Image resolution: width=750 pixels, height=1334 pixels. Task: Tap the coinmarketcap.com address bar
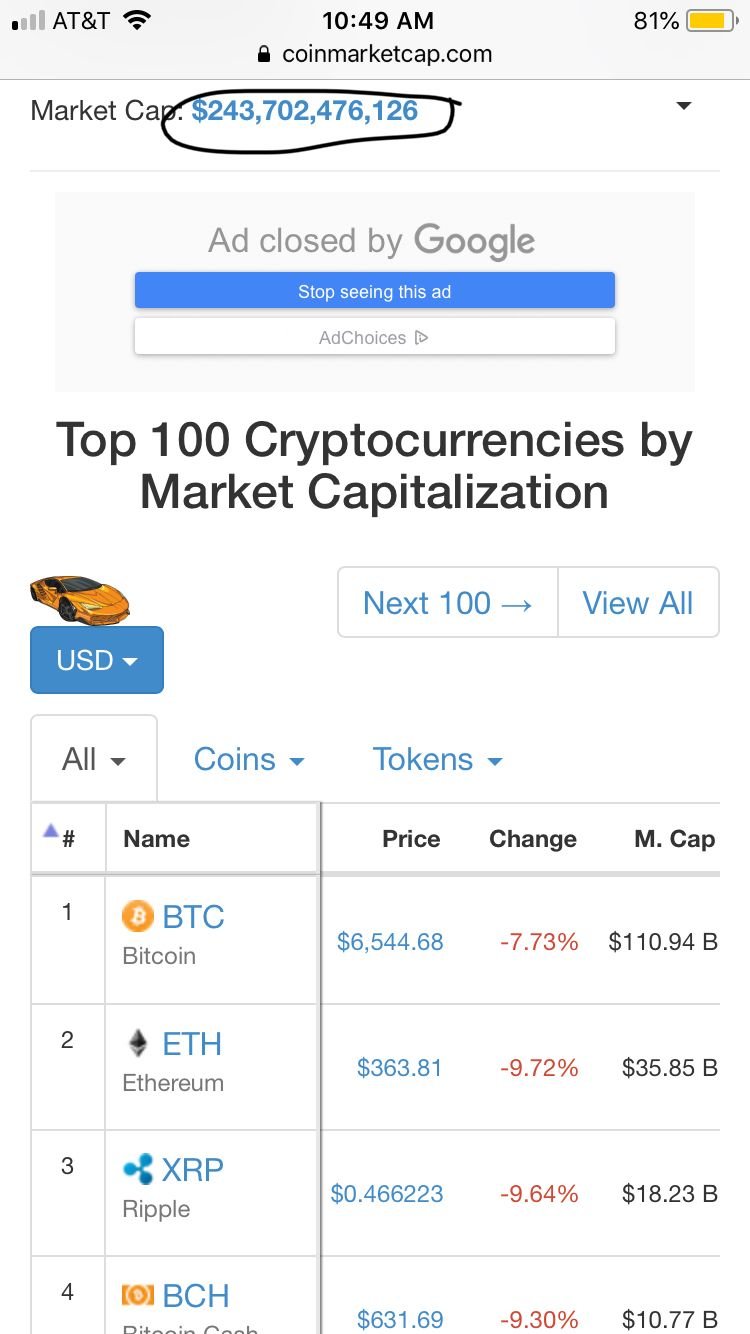click(375, 54)
